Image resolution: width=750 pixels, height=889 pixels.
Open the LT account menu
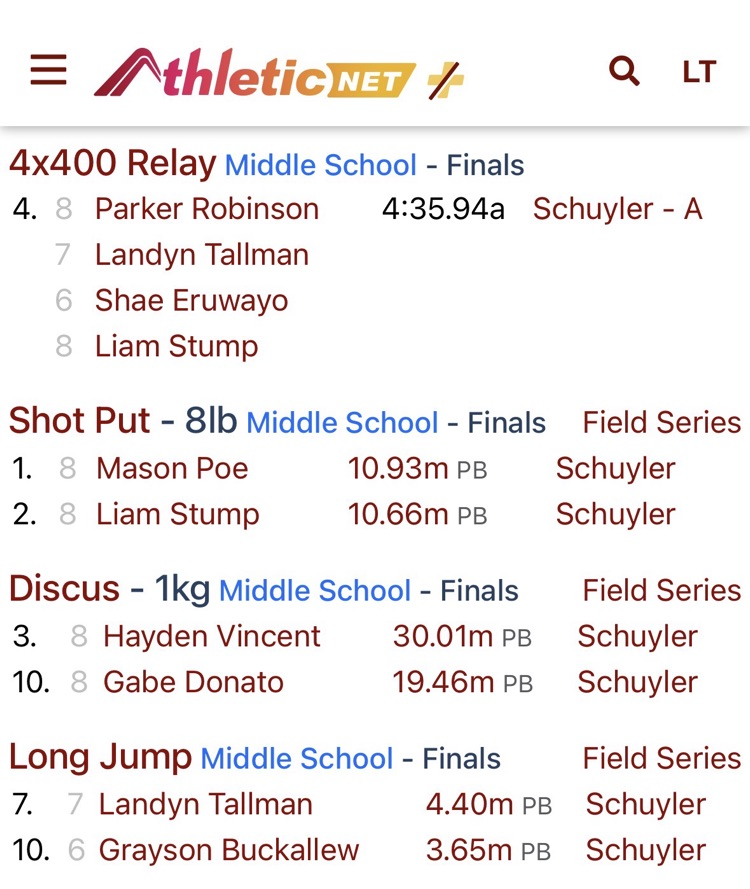coord(699,72)
